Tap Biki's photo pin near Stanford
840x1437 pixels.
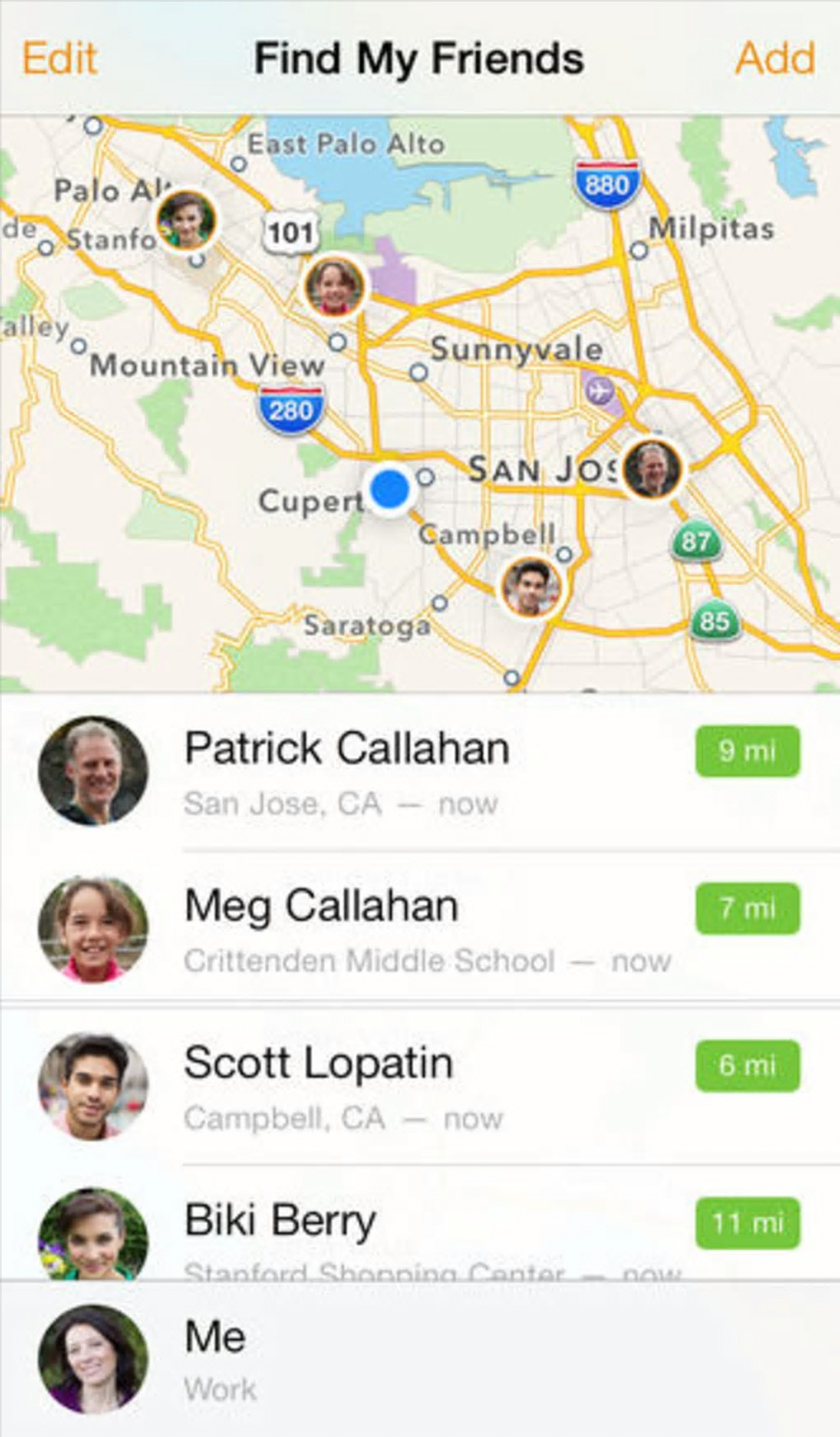[186, 219]
